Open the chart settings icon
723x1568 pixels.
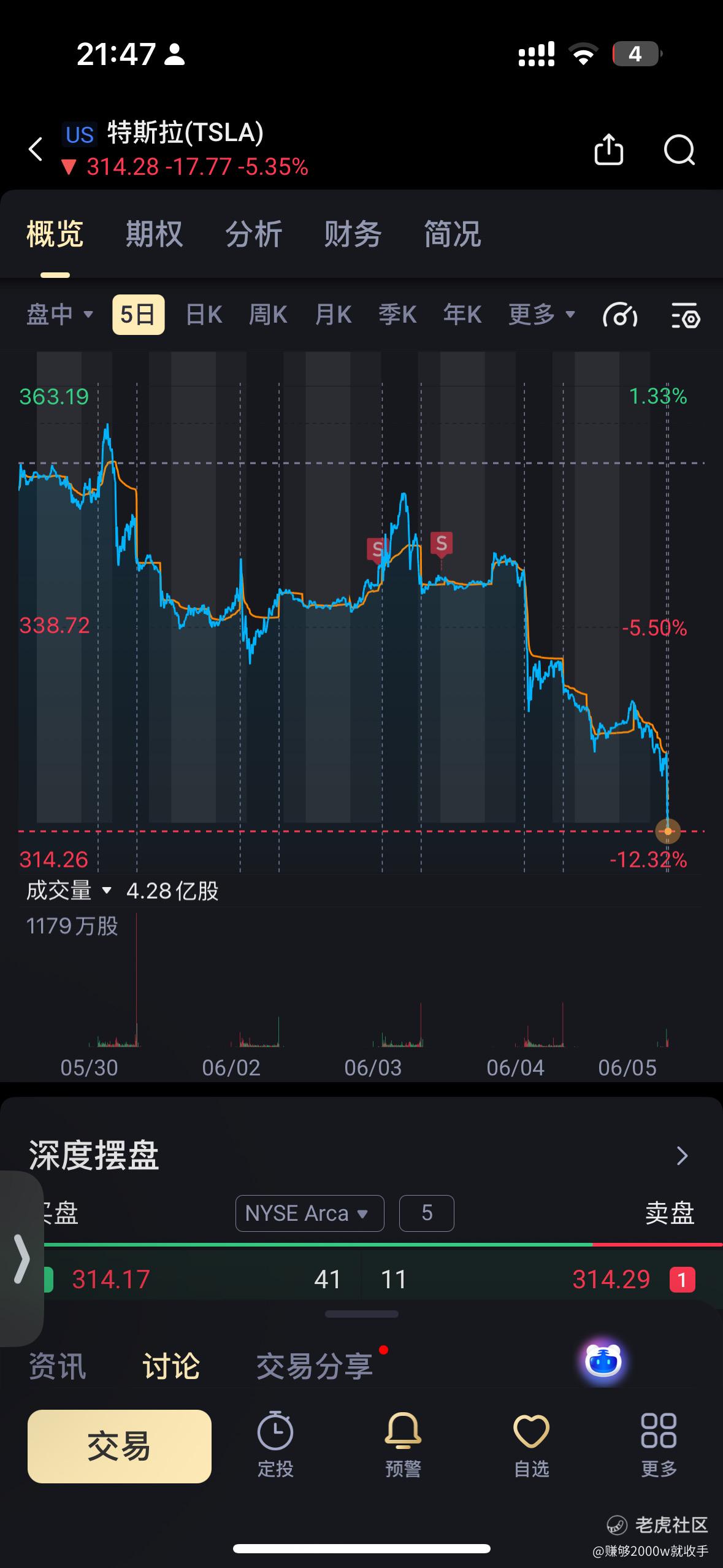pos(684,316)
